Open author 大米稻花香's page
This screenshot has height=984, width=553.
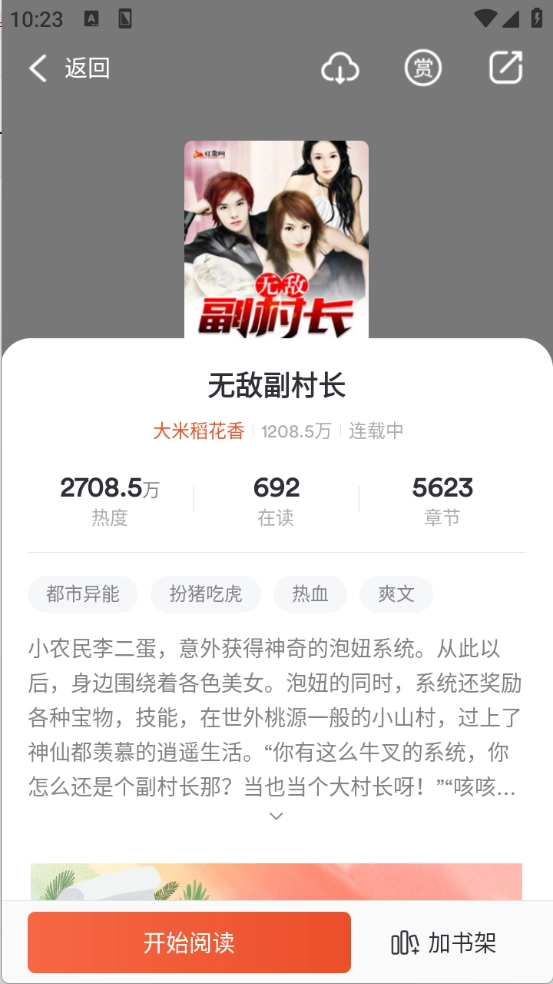[x=198, y=431]
